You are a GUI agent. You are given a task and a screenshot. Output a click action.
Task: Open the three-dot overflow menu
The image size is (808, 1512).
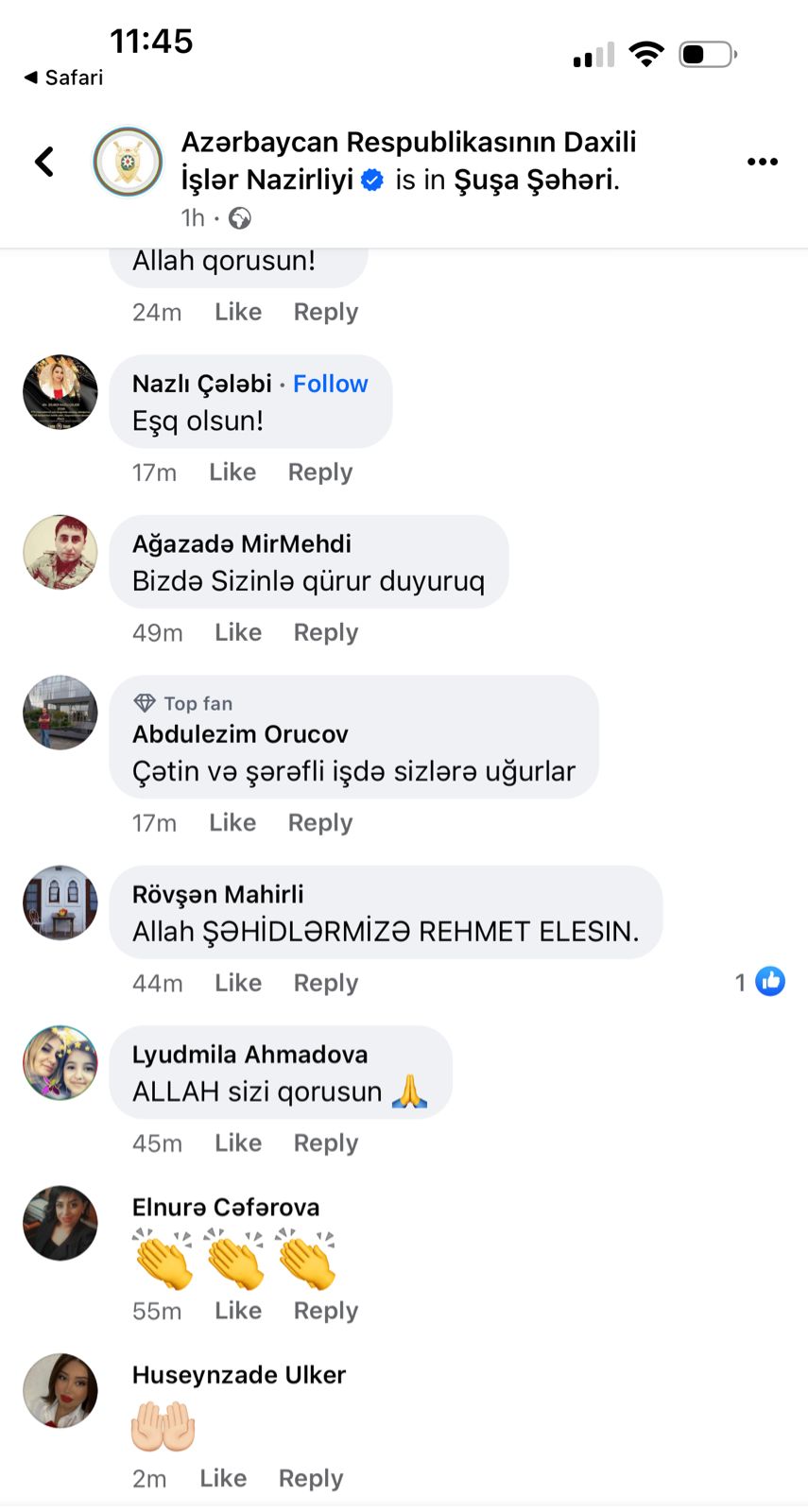point(762,162)
